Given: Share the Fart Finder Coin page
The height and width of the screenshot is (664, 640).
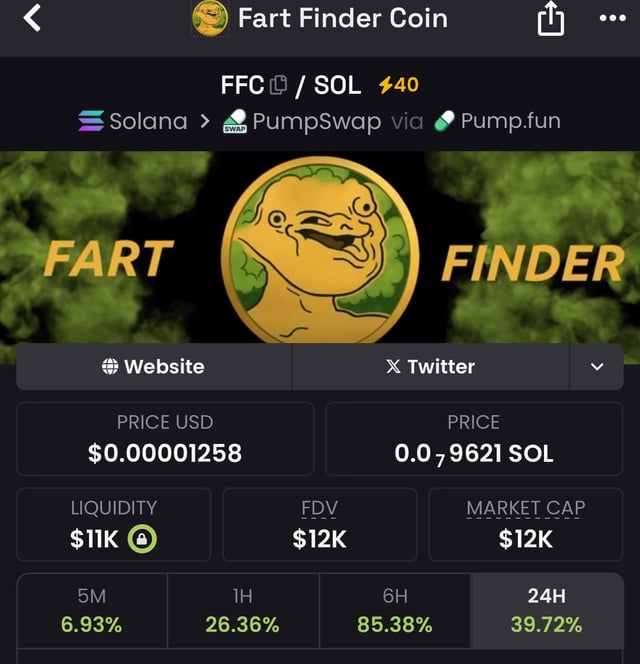Looking at the screenshot, I should pos(551,19).
